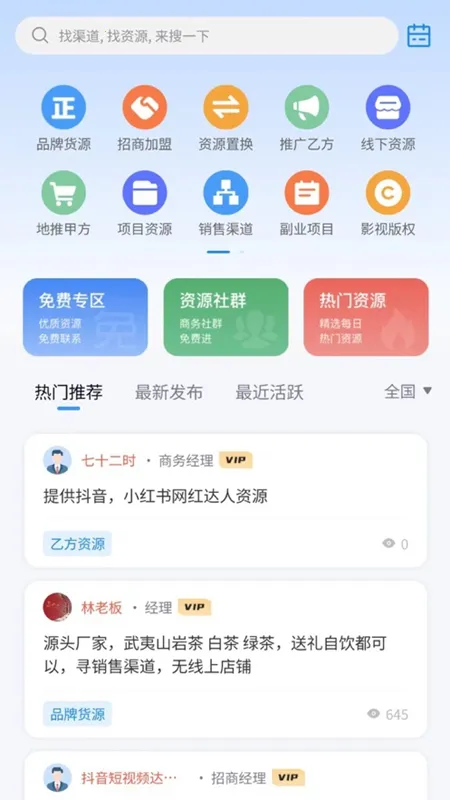
Task: Select 销售渠道 category
Action: coord(226,204)
